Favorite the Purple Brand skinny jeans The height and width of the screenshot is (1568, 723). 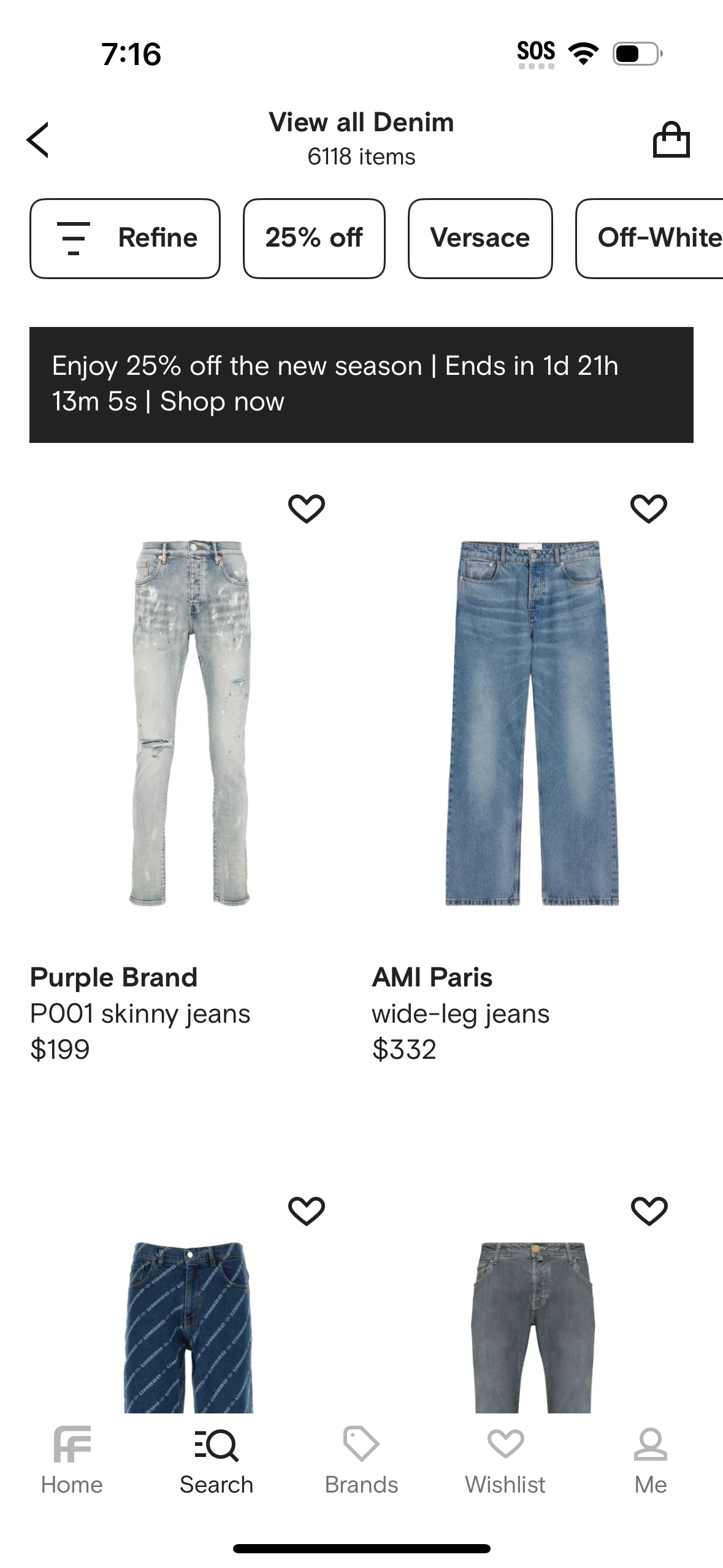[x=307, y=507]
